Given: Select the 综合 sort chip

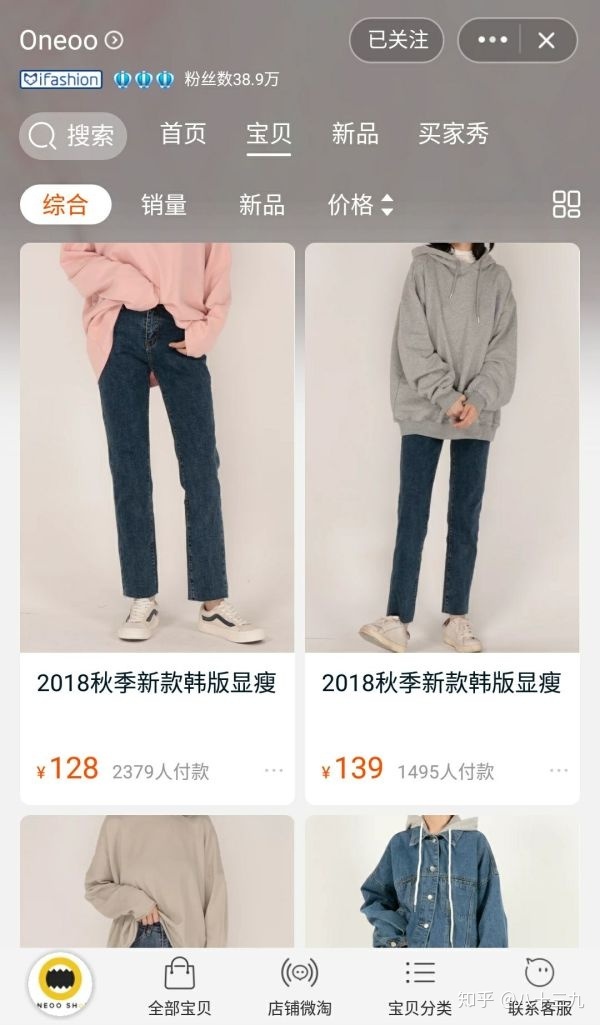Looking at the screenshot, I should (x=65, y=205).
